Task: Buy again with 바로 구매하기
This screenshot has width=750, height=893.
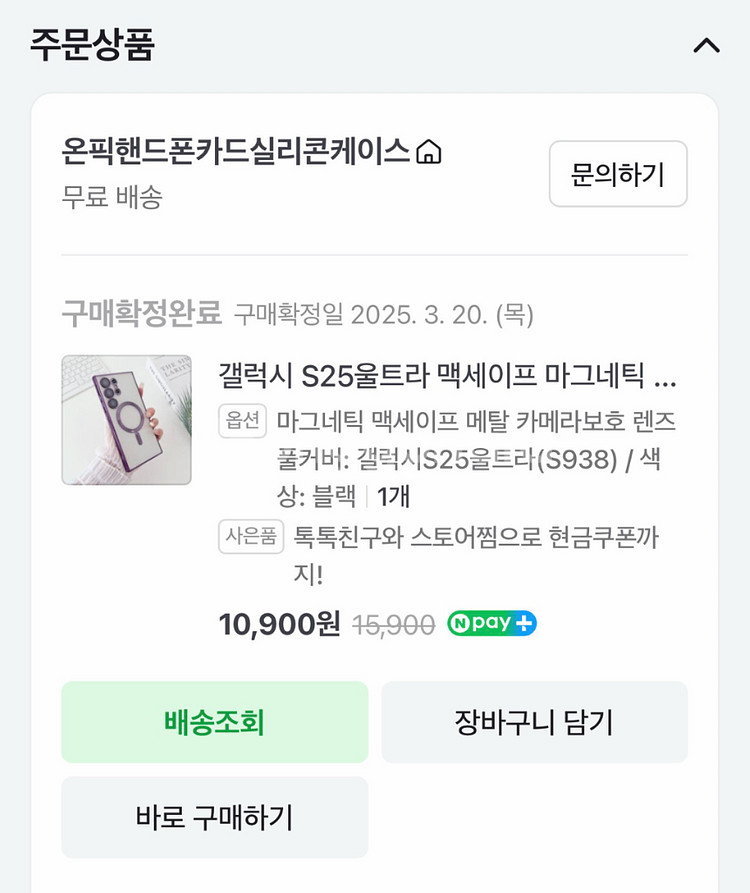Action: [x=215, y=817]
